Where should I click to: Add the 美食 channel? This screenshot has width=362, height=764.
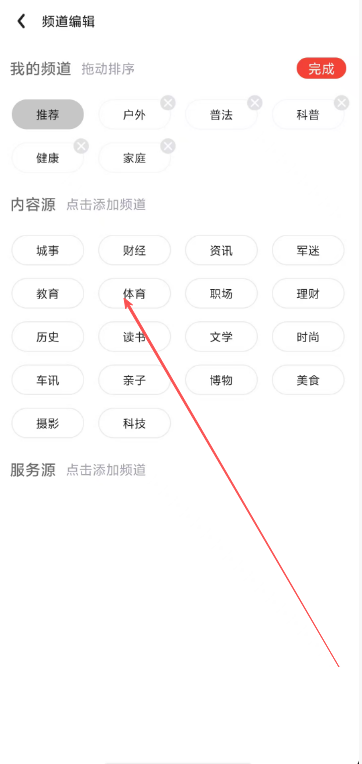coord(308,380)
